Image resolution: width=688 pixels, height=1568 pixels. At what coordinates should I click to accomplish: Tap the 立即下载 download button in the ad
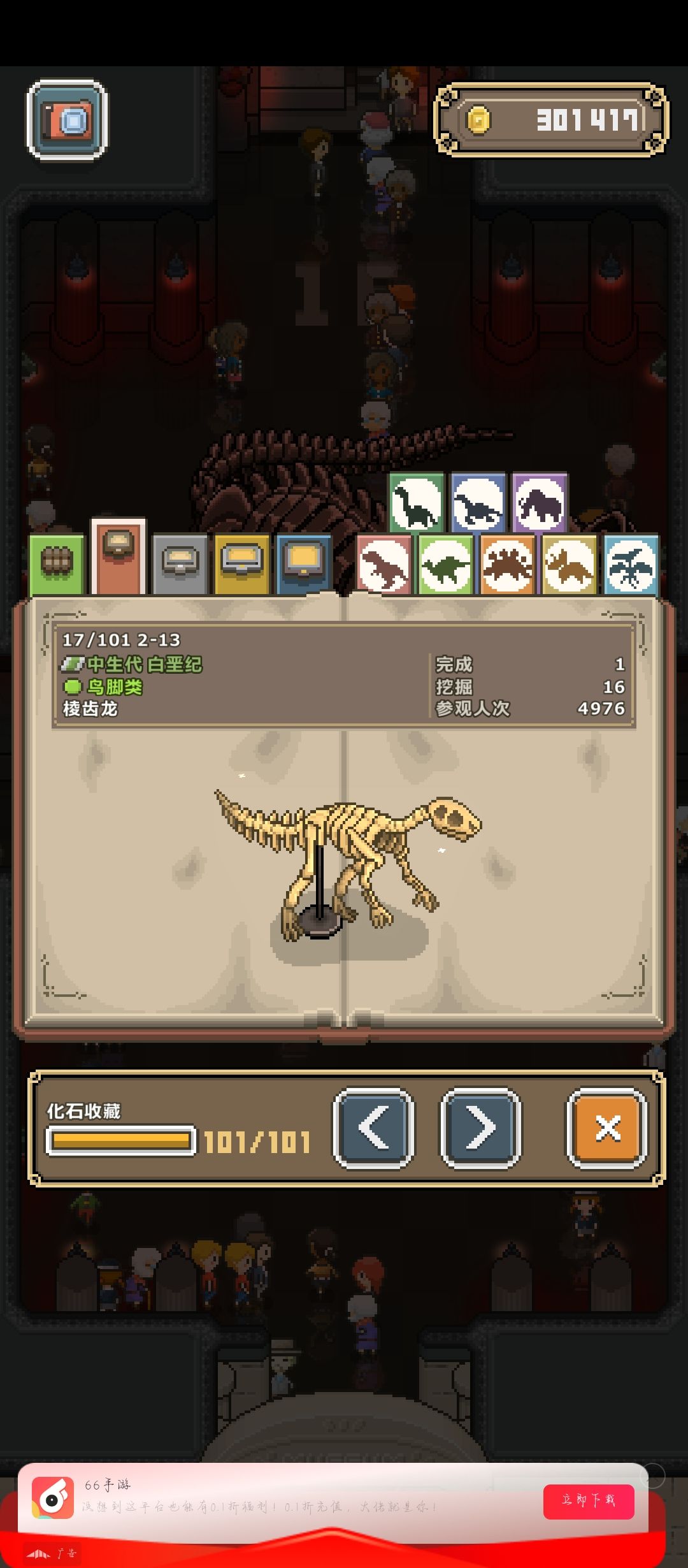pos(589,1501)
